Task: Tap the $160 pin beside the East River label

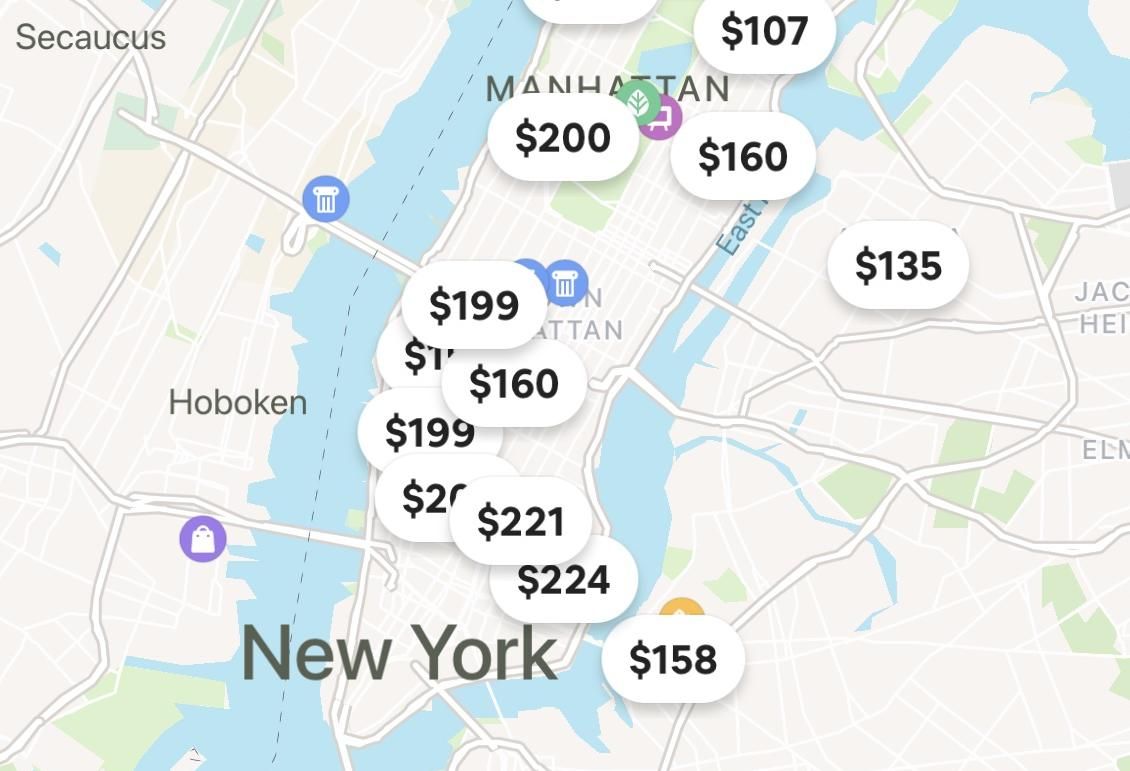Action: pos(743,156)
